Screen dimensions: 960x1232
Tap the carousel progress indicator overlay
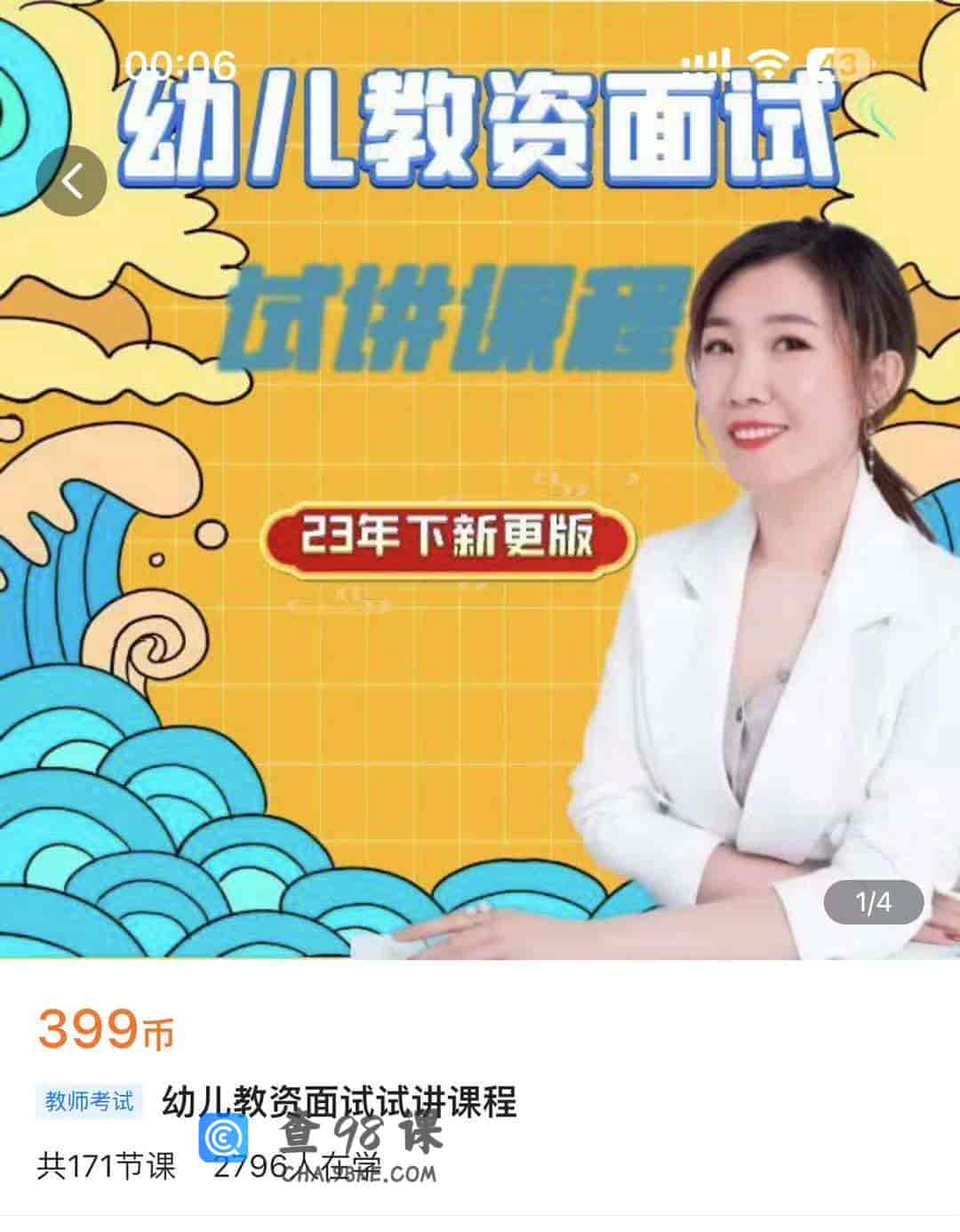[874, 901]
